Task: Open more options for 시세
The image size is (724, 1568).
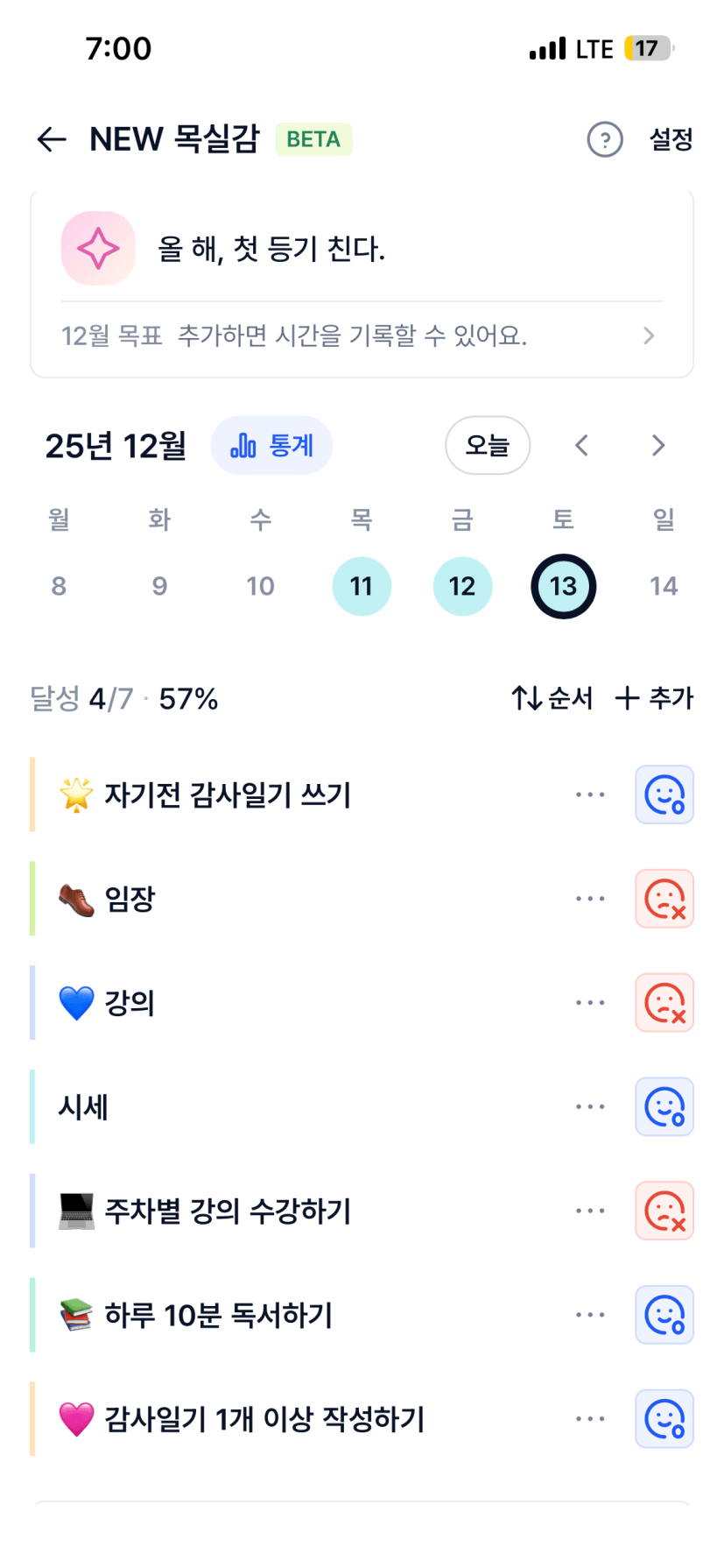Action: coord(590,1107)
